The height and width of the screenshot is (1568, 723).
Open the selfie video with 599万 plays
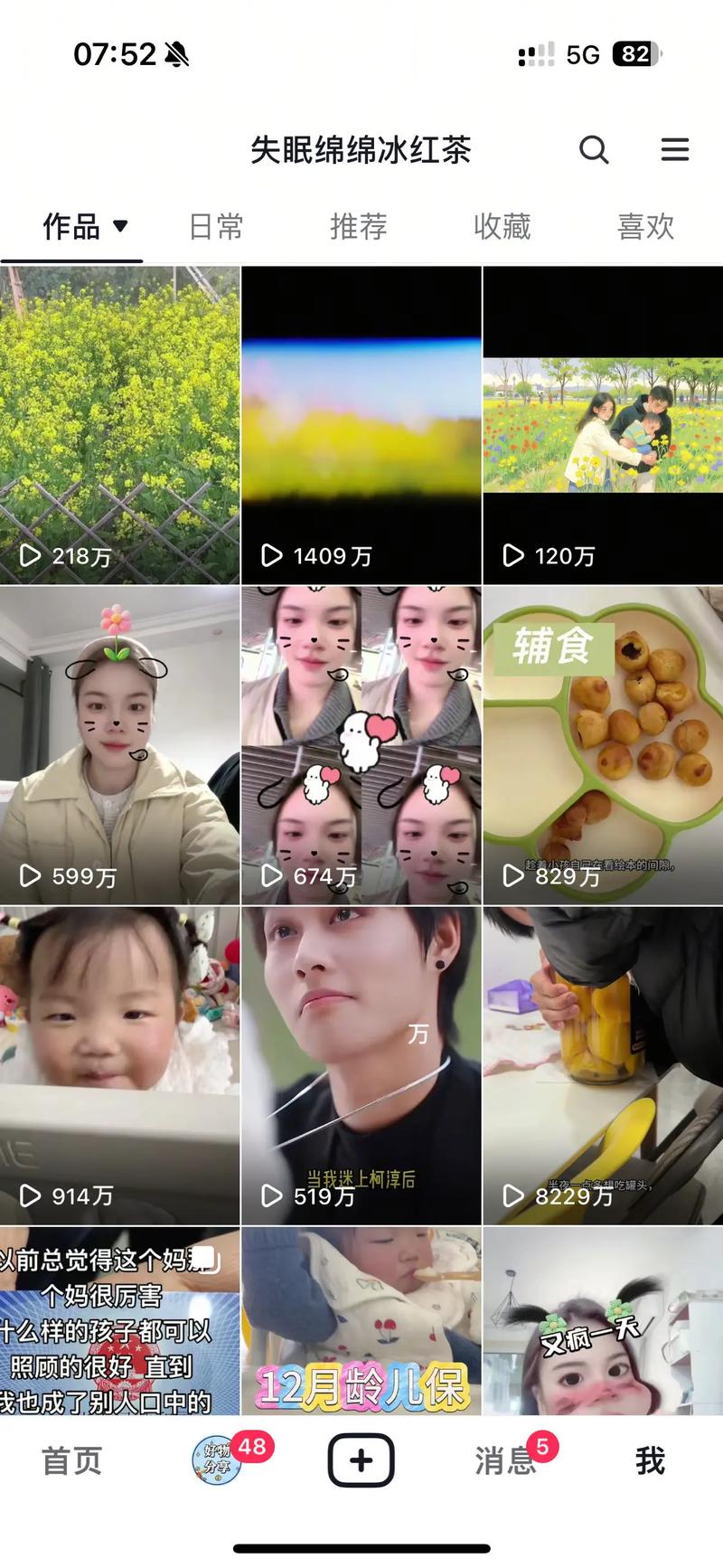click(119, 745)
